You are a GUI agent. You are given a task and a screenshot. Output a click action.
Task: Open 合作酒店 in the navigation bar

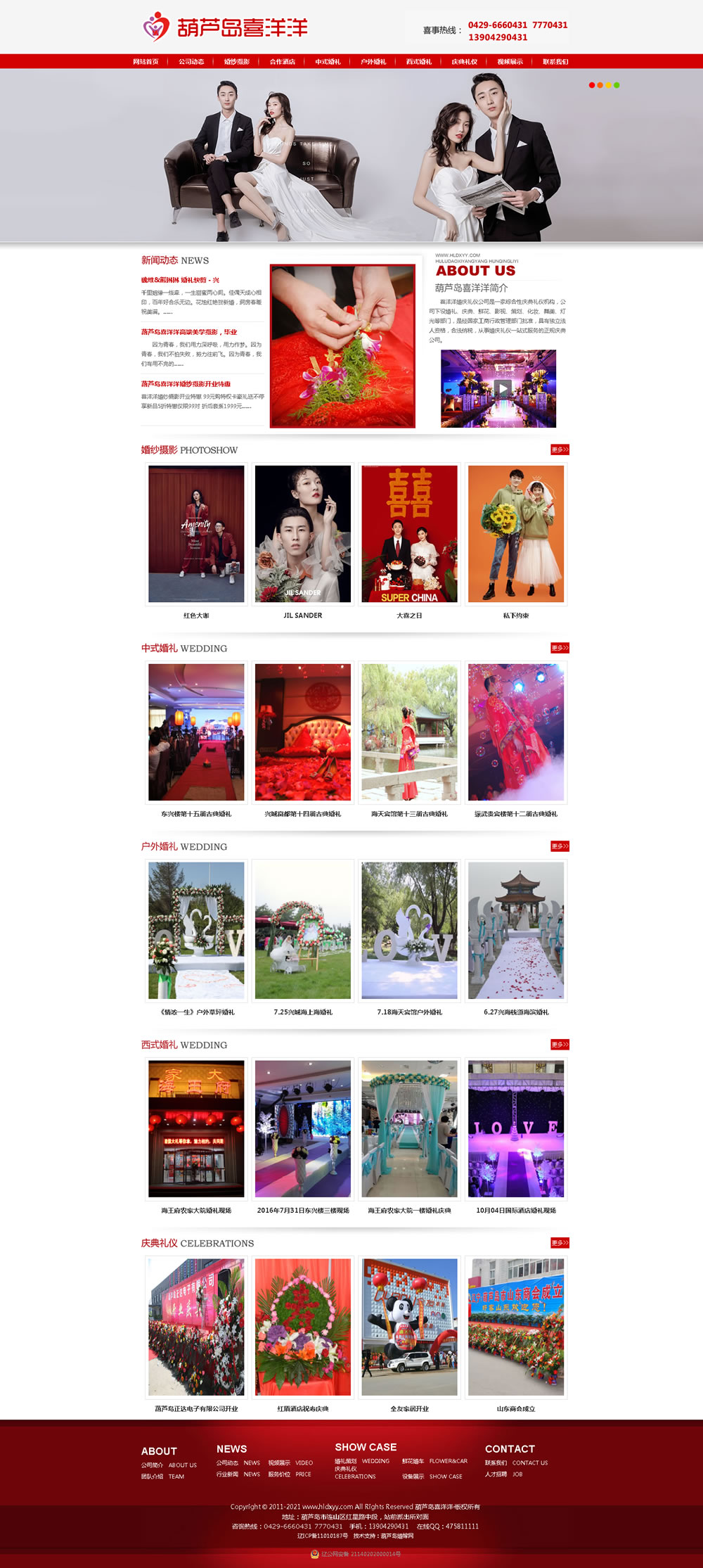[282, 62]
